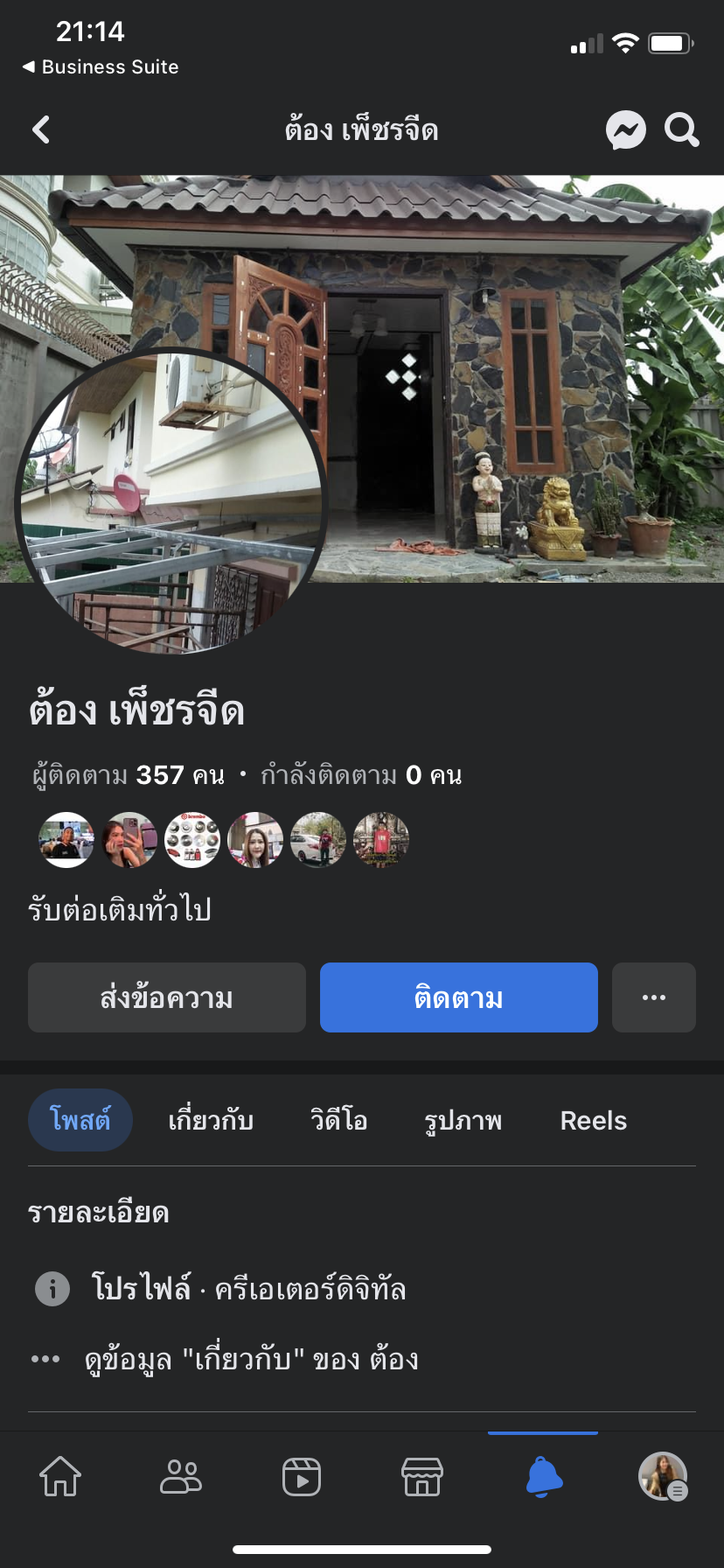Image resolution: width=724 pixels, height=1568 pixels.
Task: Switch to the เกี่ยวกับ tab
Action: click(211, 1120)
